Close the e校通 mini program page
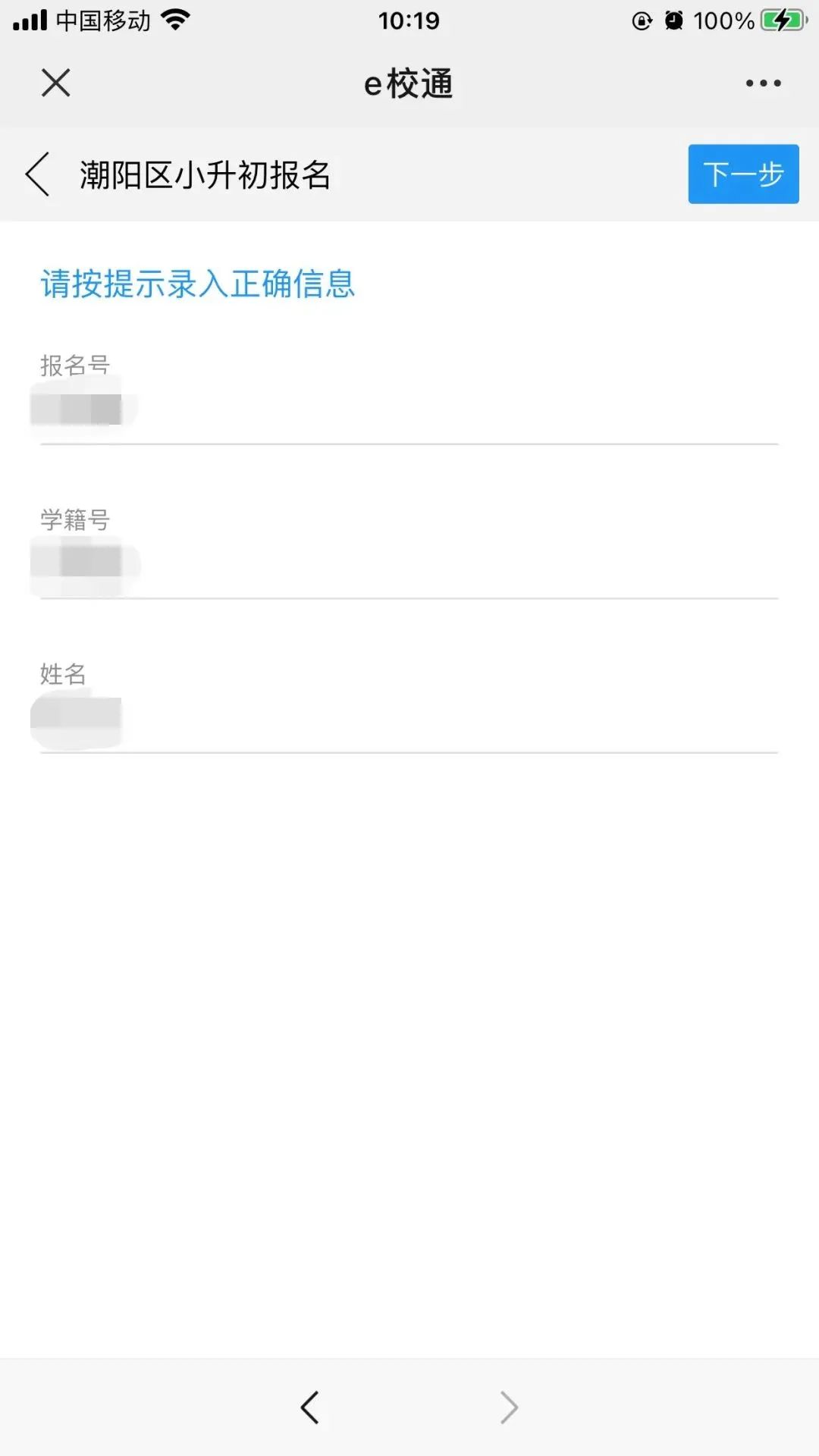 pyautogui.click(x=55, y=83)
